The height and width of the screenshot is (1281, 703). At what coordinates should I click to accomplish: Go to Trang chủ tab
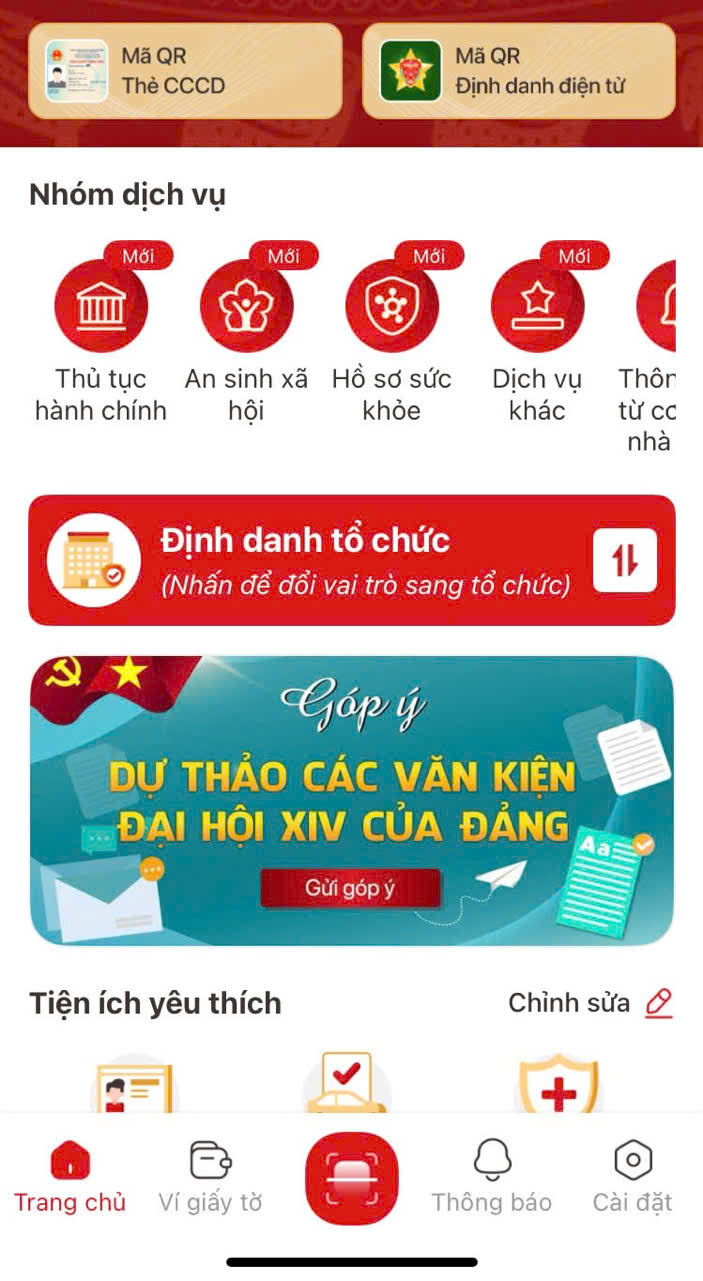[x=70, y=1178]
